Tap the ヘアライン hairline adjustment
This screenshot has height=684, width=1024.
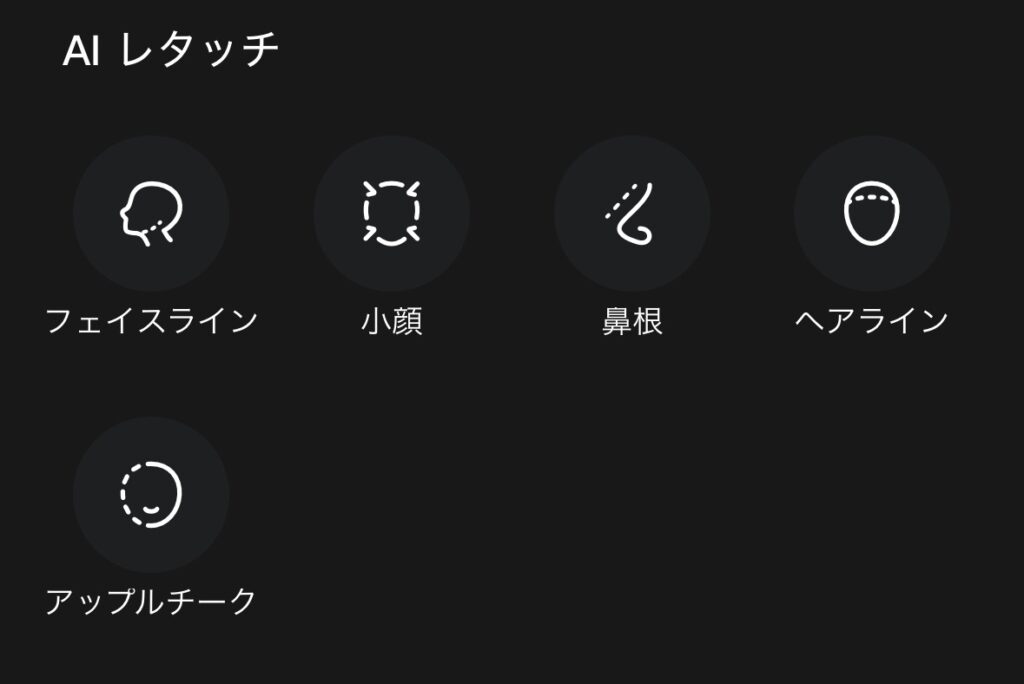click(872, 214)
